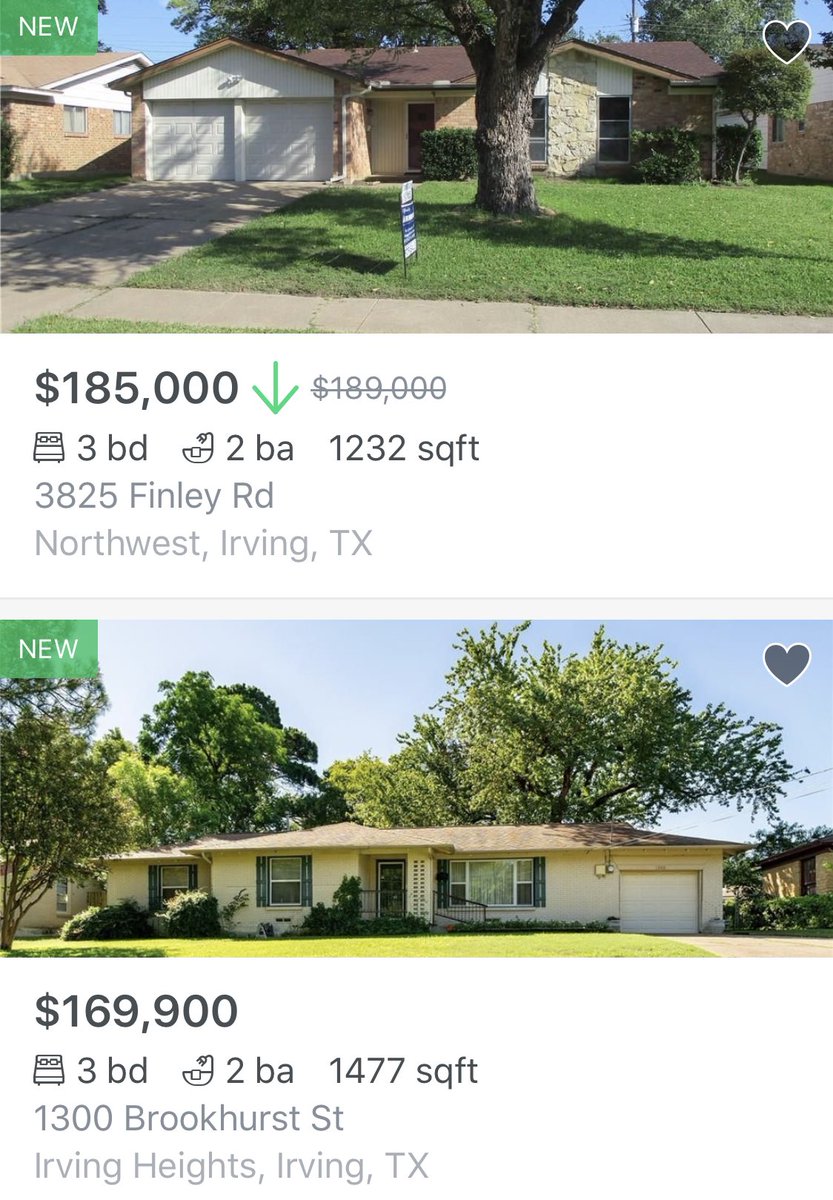Open the 3825 Finley Rd listing
The width and height of the screenshot is (833, 1200).
point(154,496)
